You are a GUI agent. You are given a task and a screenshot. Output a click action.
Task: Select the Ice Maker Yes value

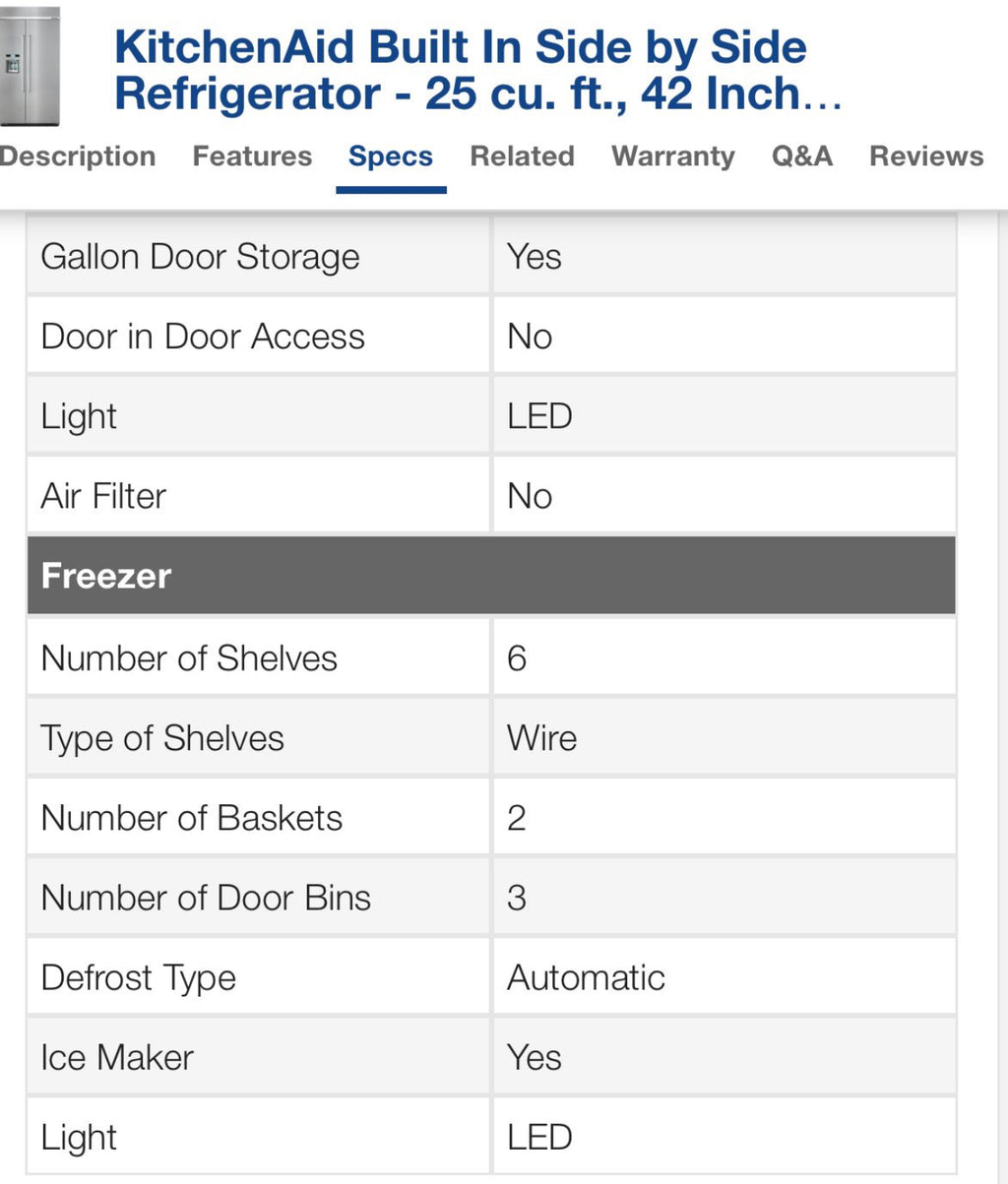click(535, 1056)
